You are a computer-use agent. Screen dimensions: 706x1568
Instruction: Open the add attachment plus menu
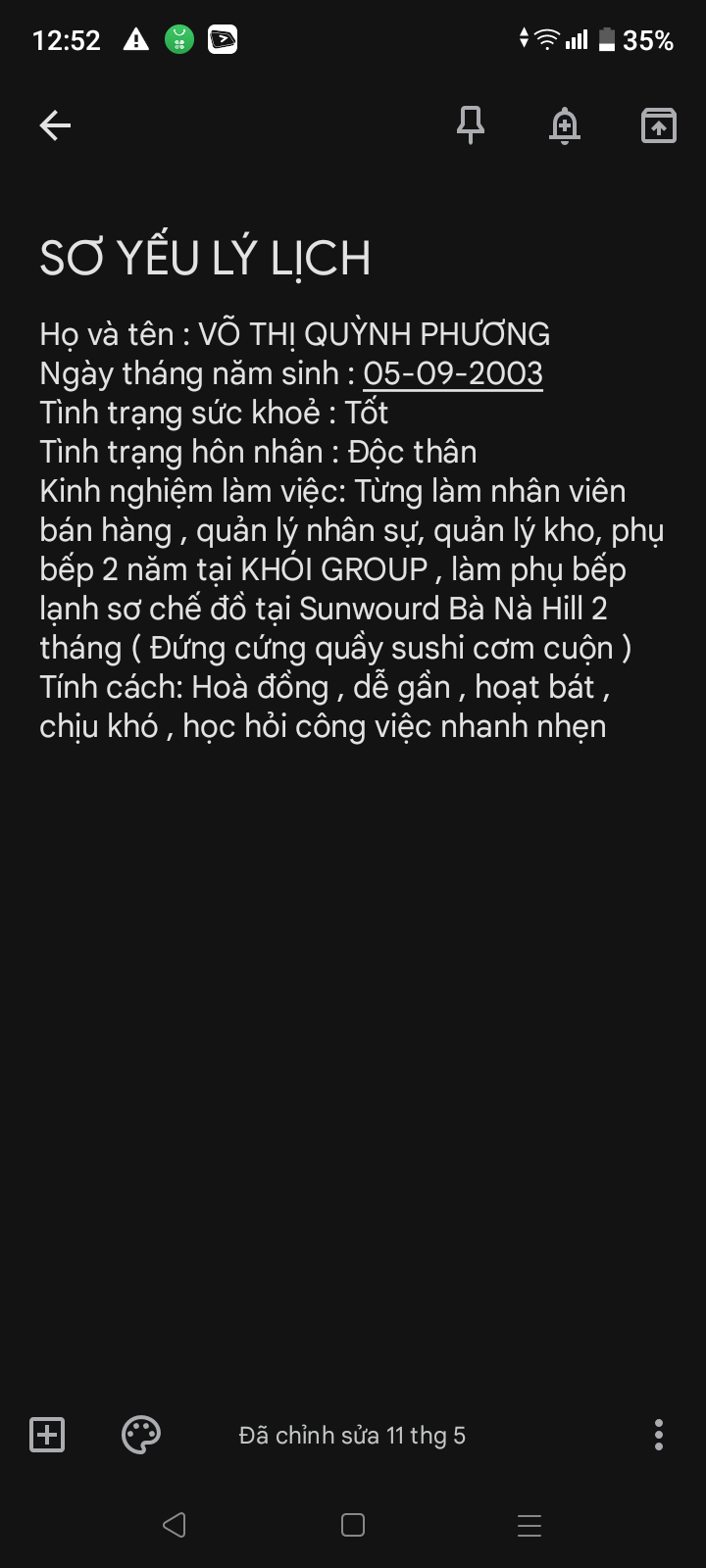coord(47,1435)
